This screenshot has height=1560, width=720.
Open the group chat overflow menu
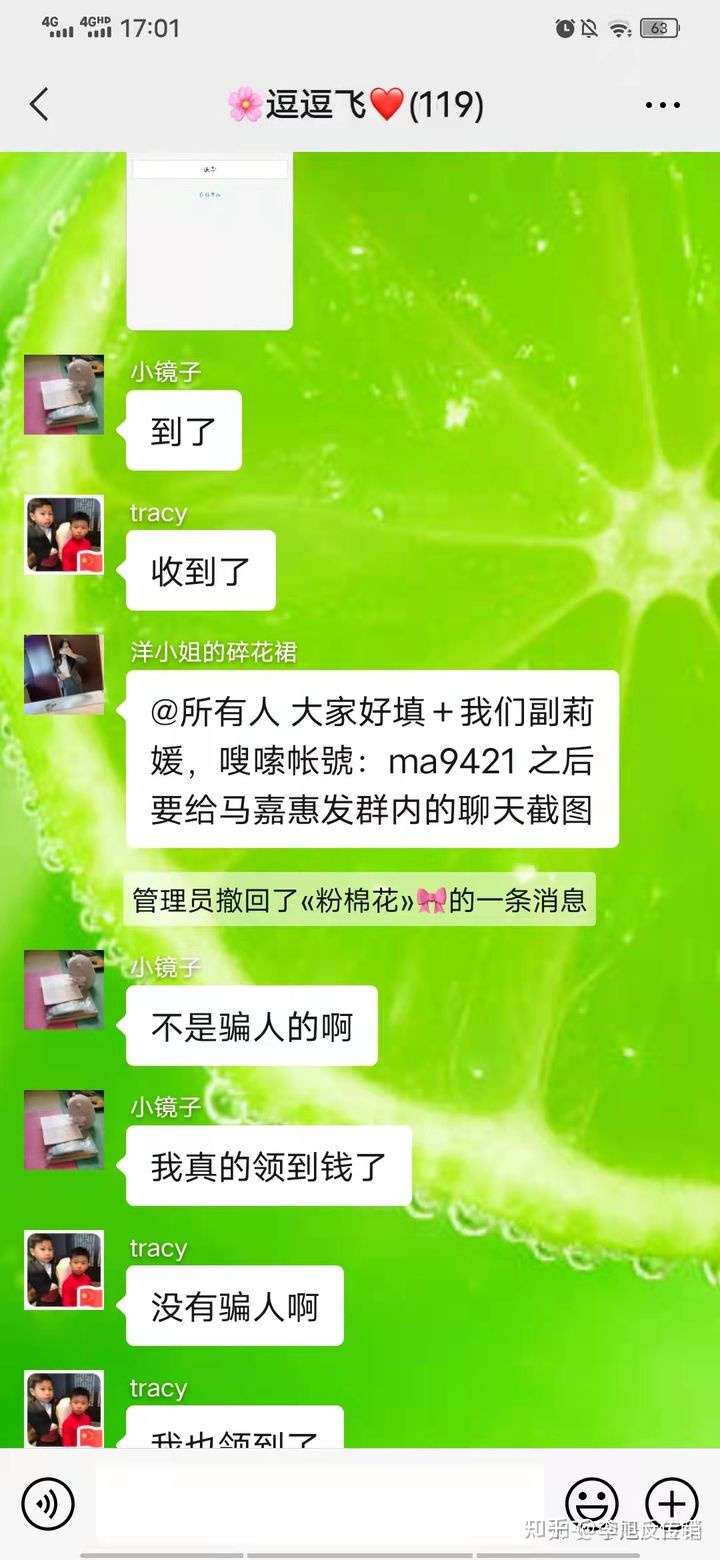[x=662, y=104]
